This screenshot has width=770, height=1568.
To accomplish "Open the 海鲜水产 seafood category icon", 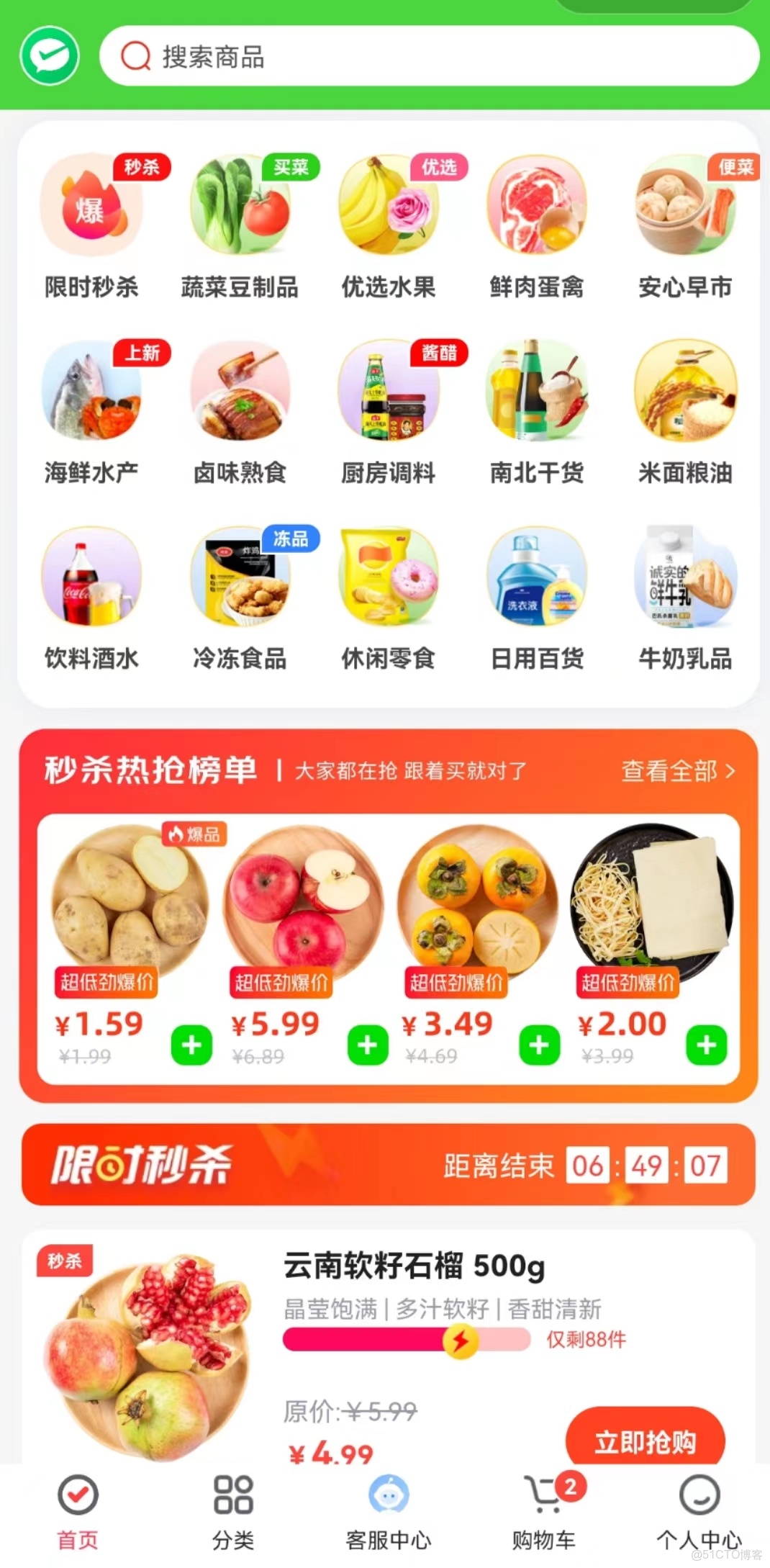I will pyautogui.click(x=91, y=392).
